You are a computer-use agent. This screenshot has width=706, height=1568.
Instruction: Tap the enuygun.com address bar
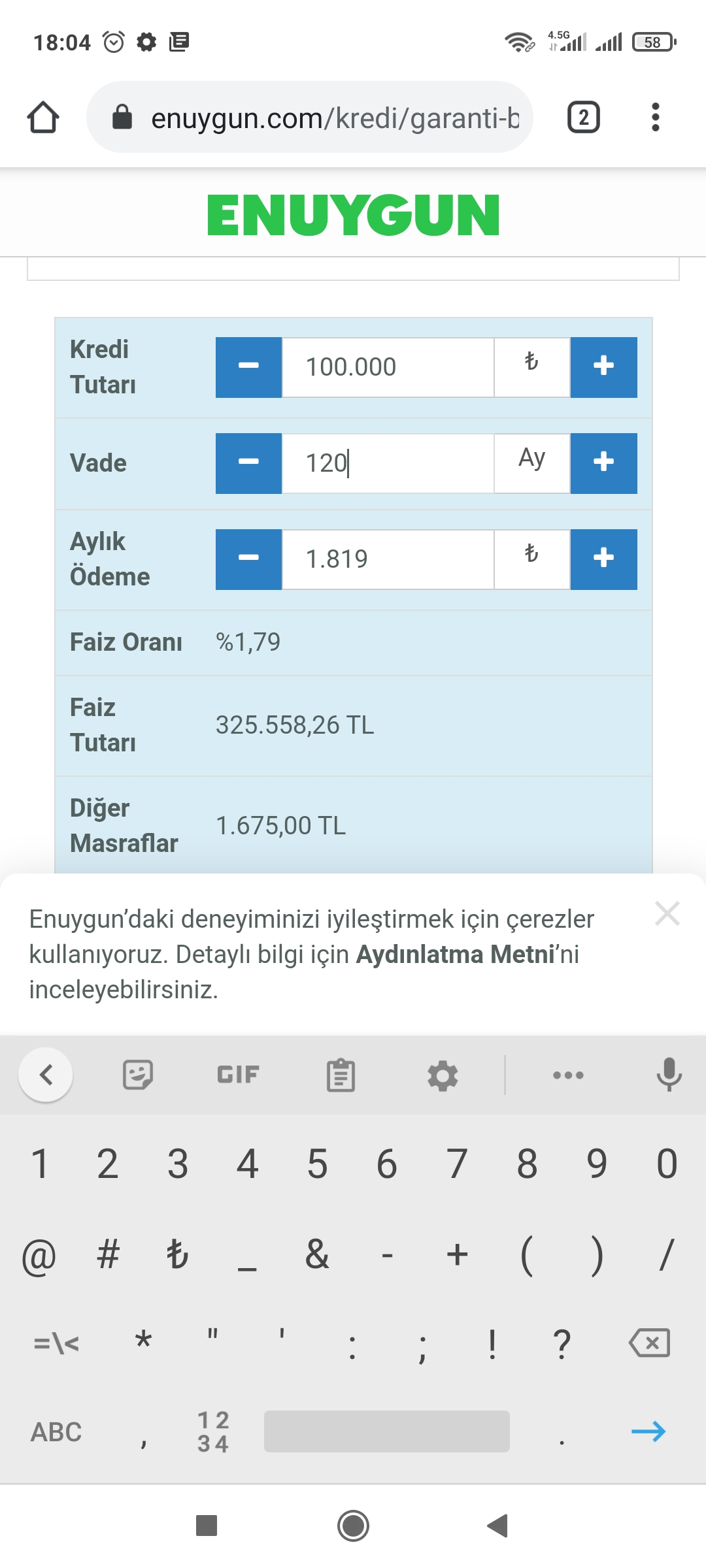tap(310, 118)
